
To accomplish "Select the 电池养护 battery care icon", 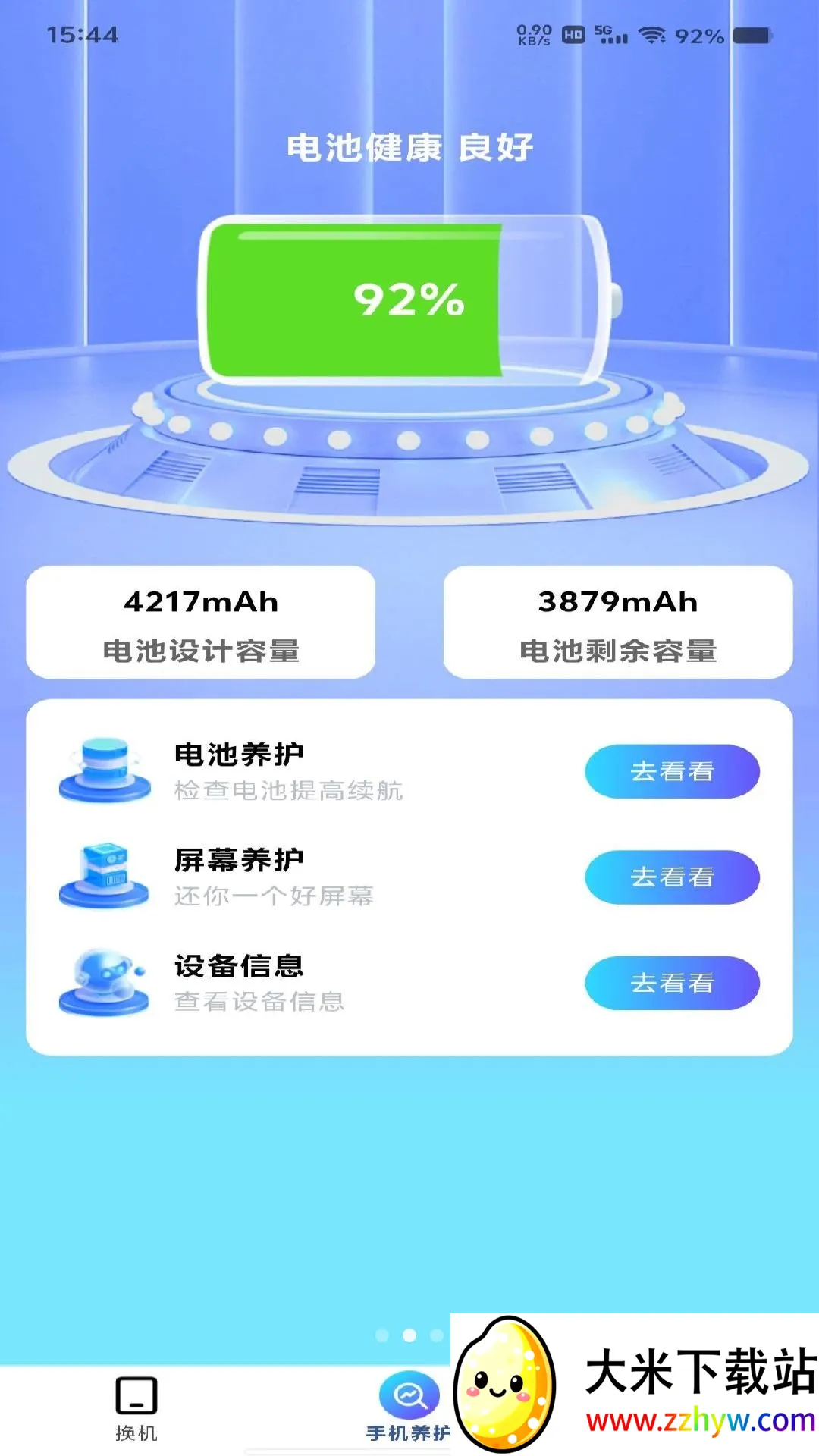I will coord(106,770).
